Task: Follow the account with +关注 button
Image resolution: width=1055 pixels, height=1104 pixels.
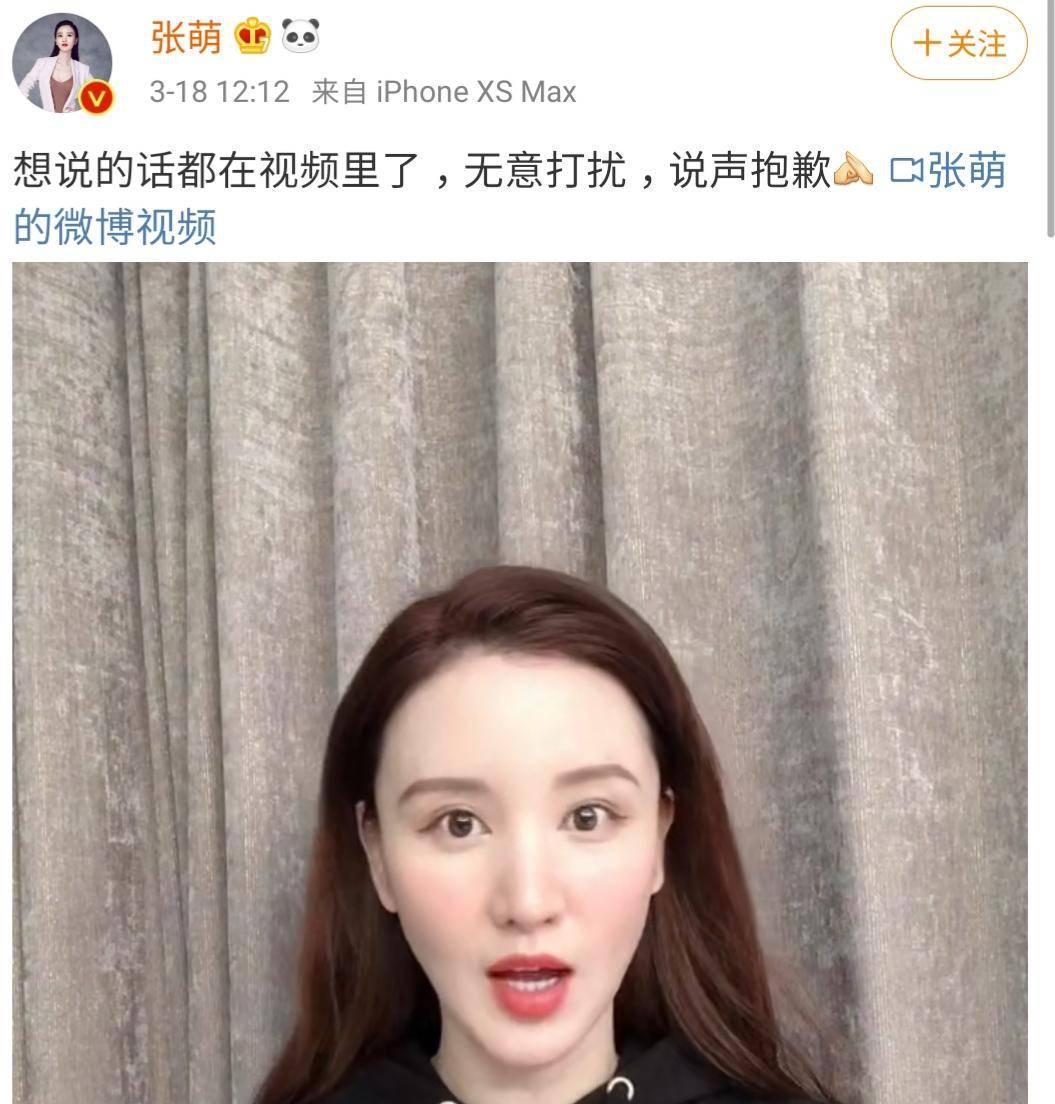Action: point(958,43)
